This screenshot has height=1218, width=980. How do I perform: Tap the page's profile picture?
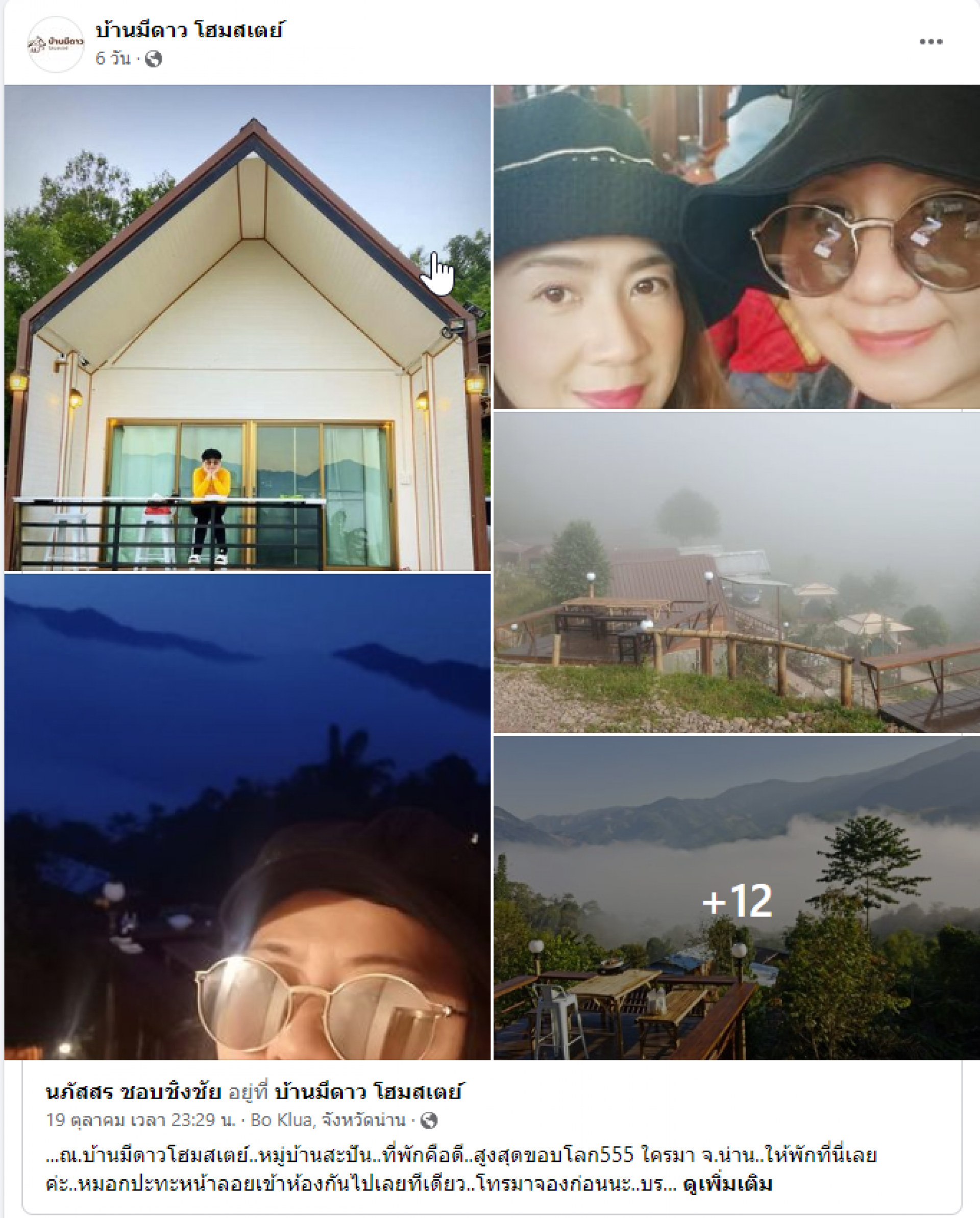coord(56,44)
